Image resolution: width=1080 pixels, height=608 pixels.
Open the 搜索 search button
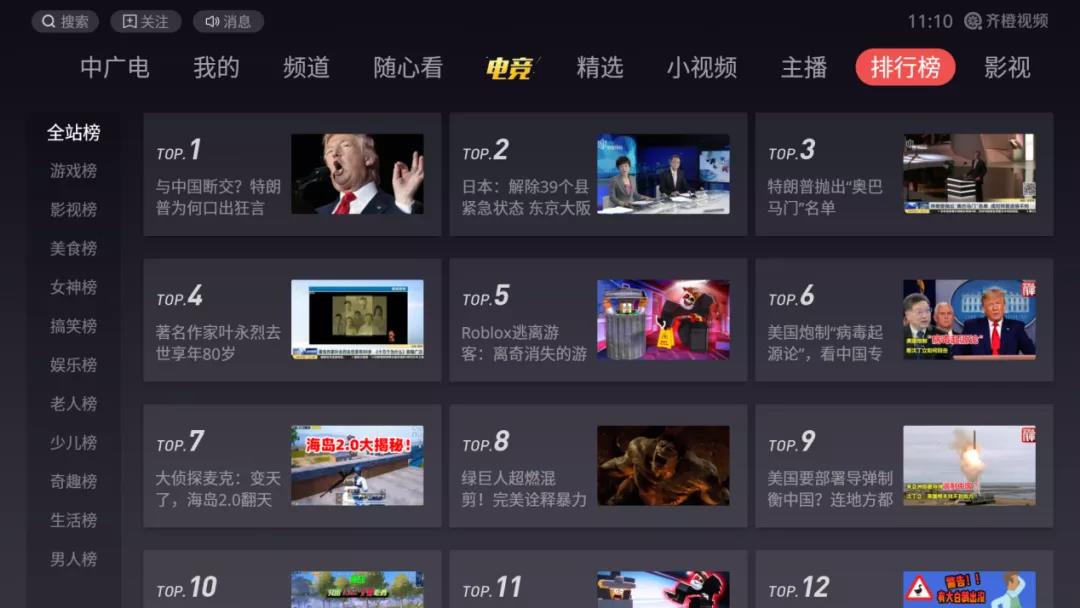65,21
